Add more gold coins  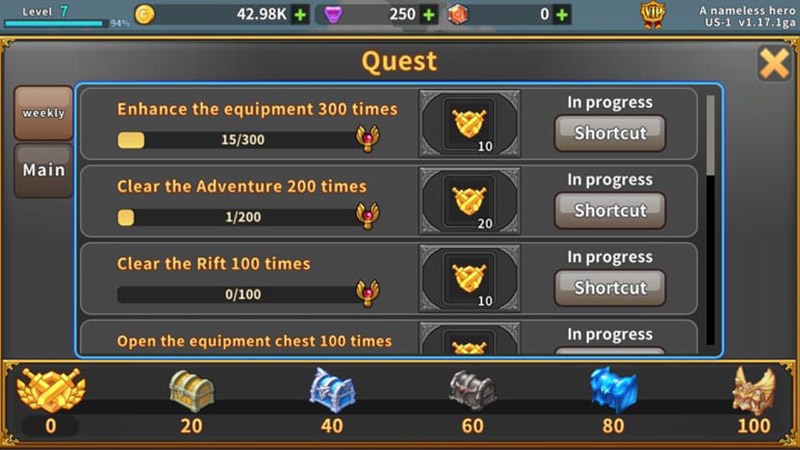301,15
